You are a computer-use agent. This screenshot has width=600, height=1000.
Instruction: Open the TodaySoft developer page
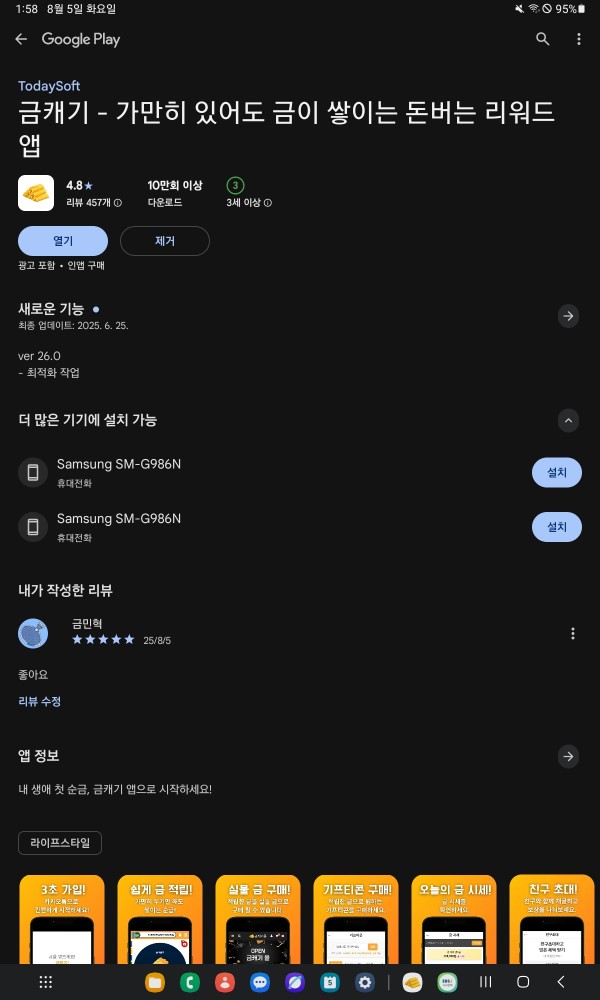(49, 85)
